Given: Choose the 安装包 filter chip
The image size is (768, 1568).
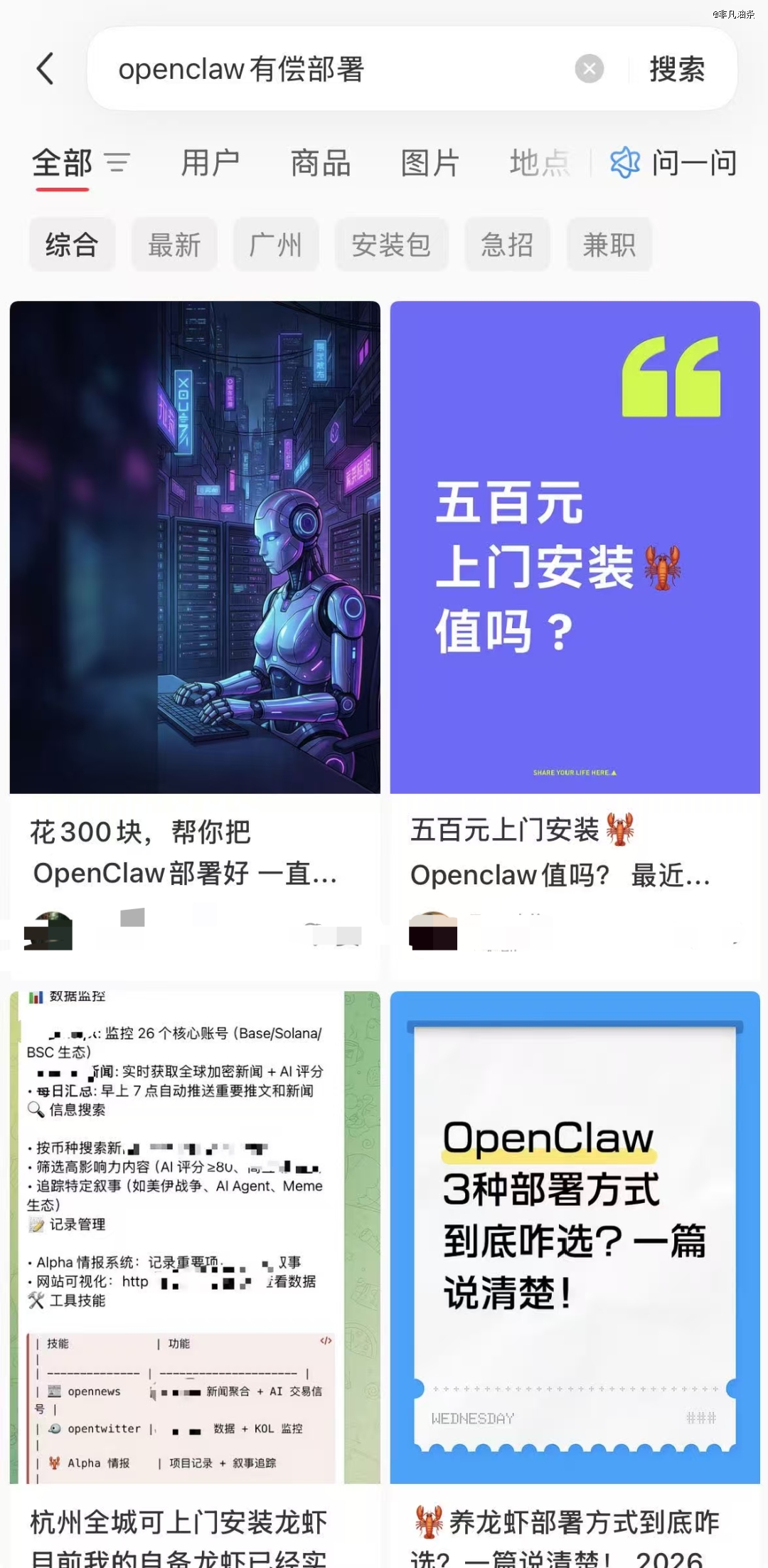Looking at the screenshot, I should tap(391, 245).
